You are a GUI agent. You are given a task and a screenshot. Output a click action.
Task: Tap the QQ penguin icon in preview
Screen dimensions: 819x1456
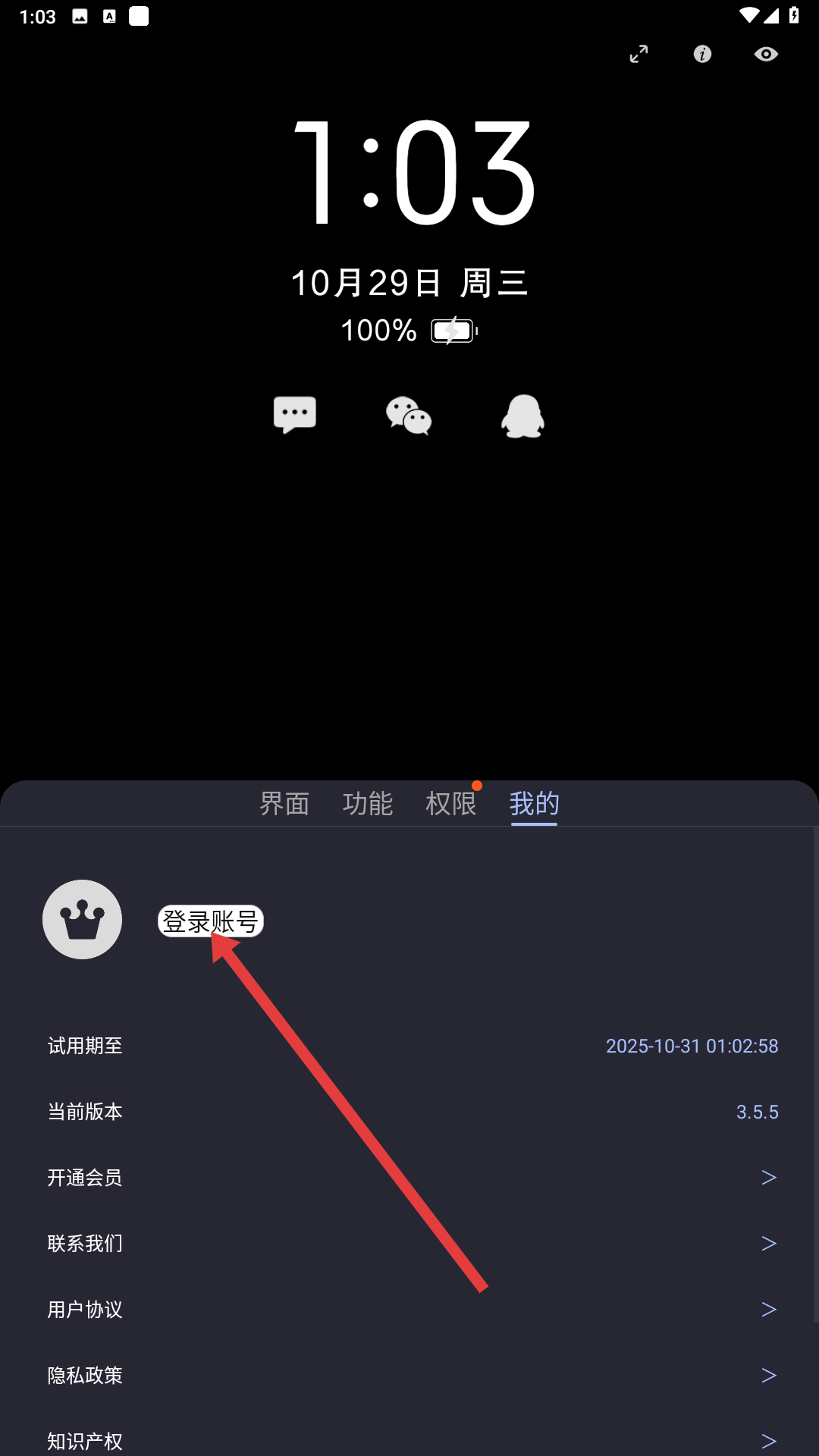(522, 416)
